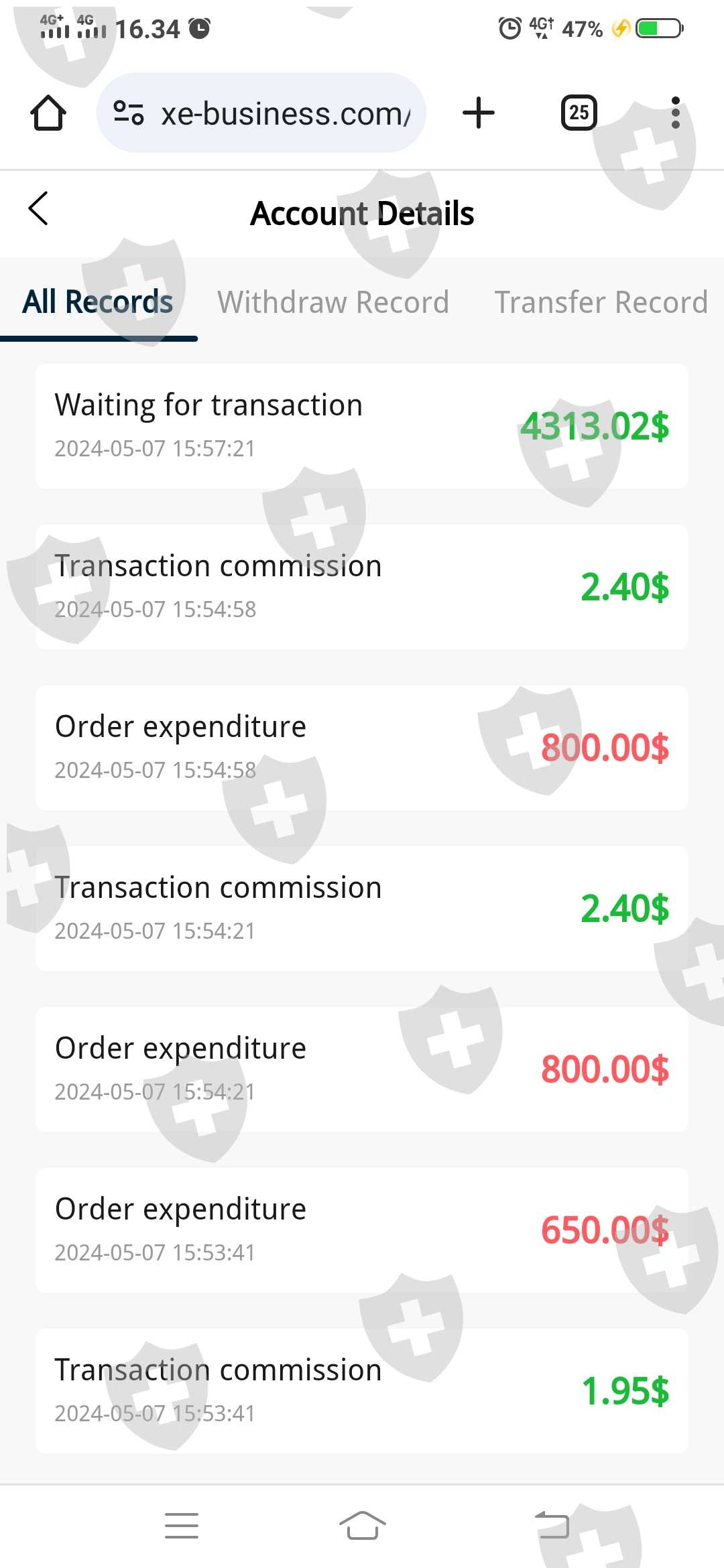Image resolution: width=724 pixels, height=1568 pixels.
Task: Switch to Transfer Record tab
Action: tap(601, 302)
